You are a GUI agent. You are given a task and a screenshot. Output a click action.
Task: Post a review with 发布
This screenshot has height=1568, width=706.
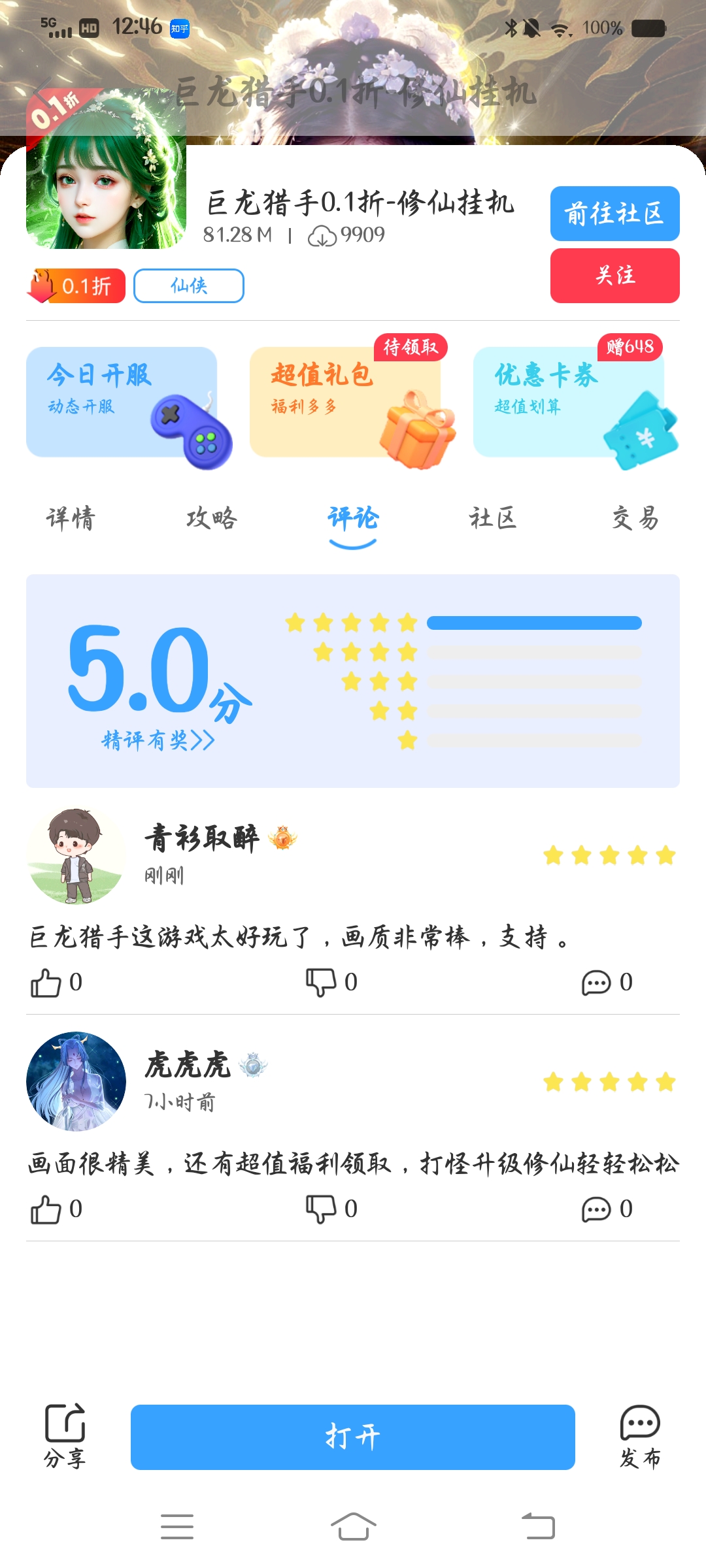point(640,1436)
